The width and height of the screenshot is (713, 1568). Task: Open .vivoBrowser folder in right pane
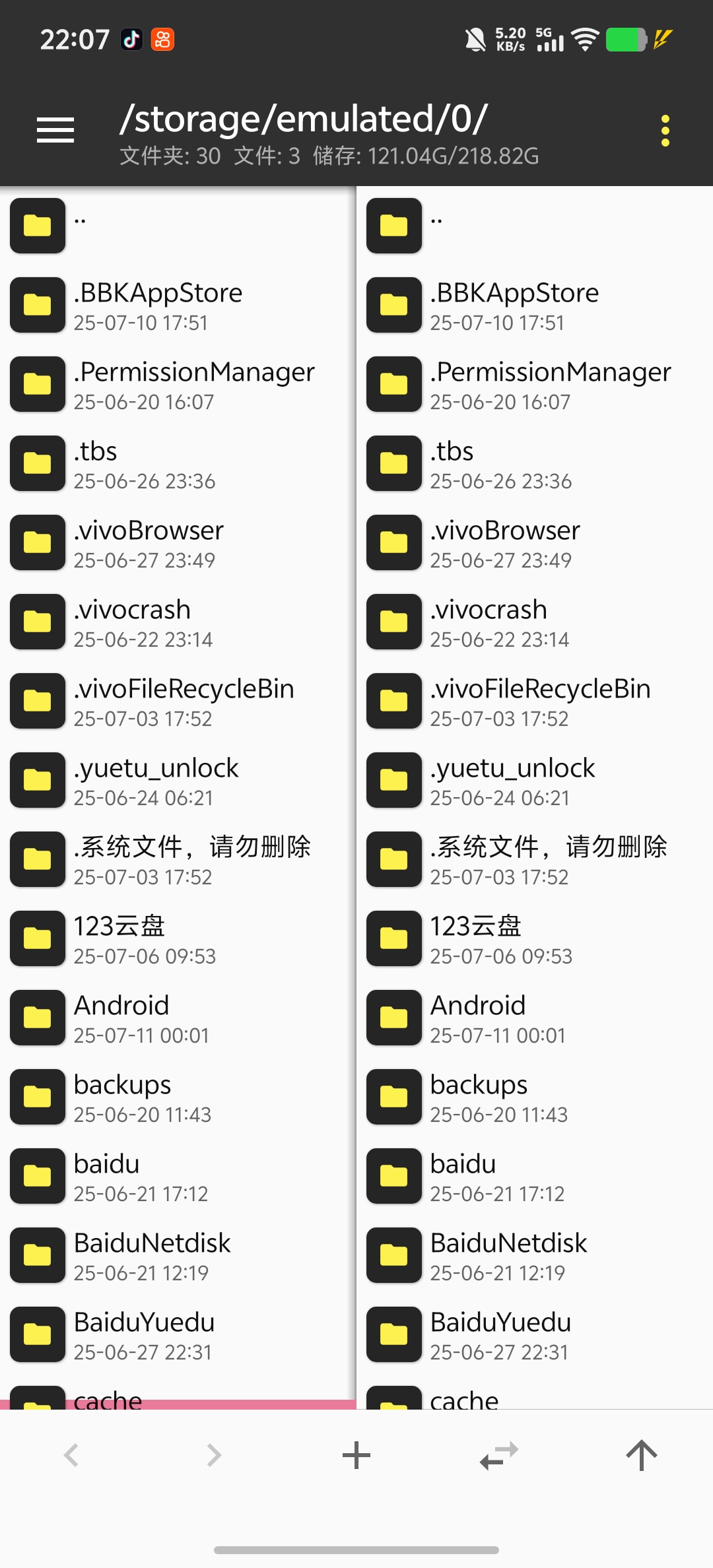(x=535, y=542)
